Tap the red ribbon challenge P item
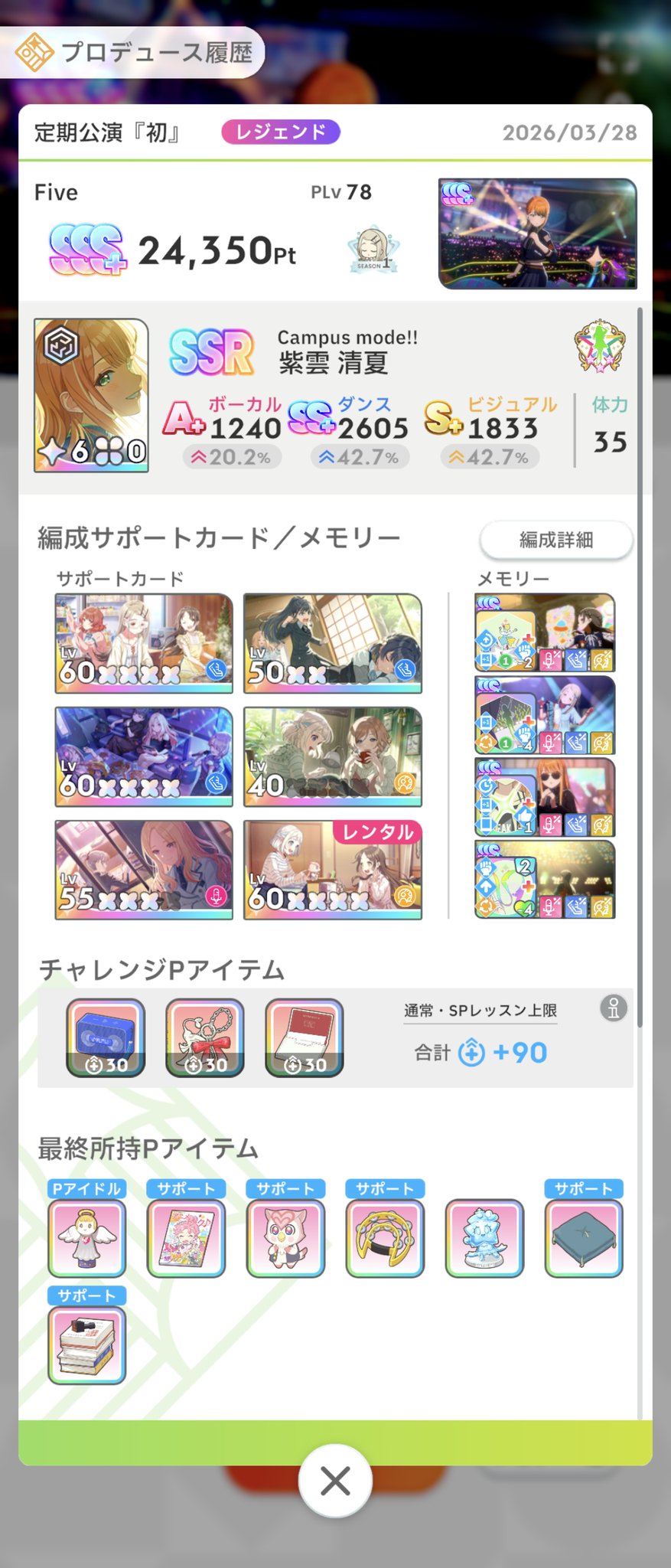Image resolution: width=671 pixels, height=1568 pixels. (x=205, y=1037)
